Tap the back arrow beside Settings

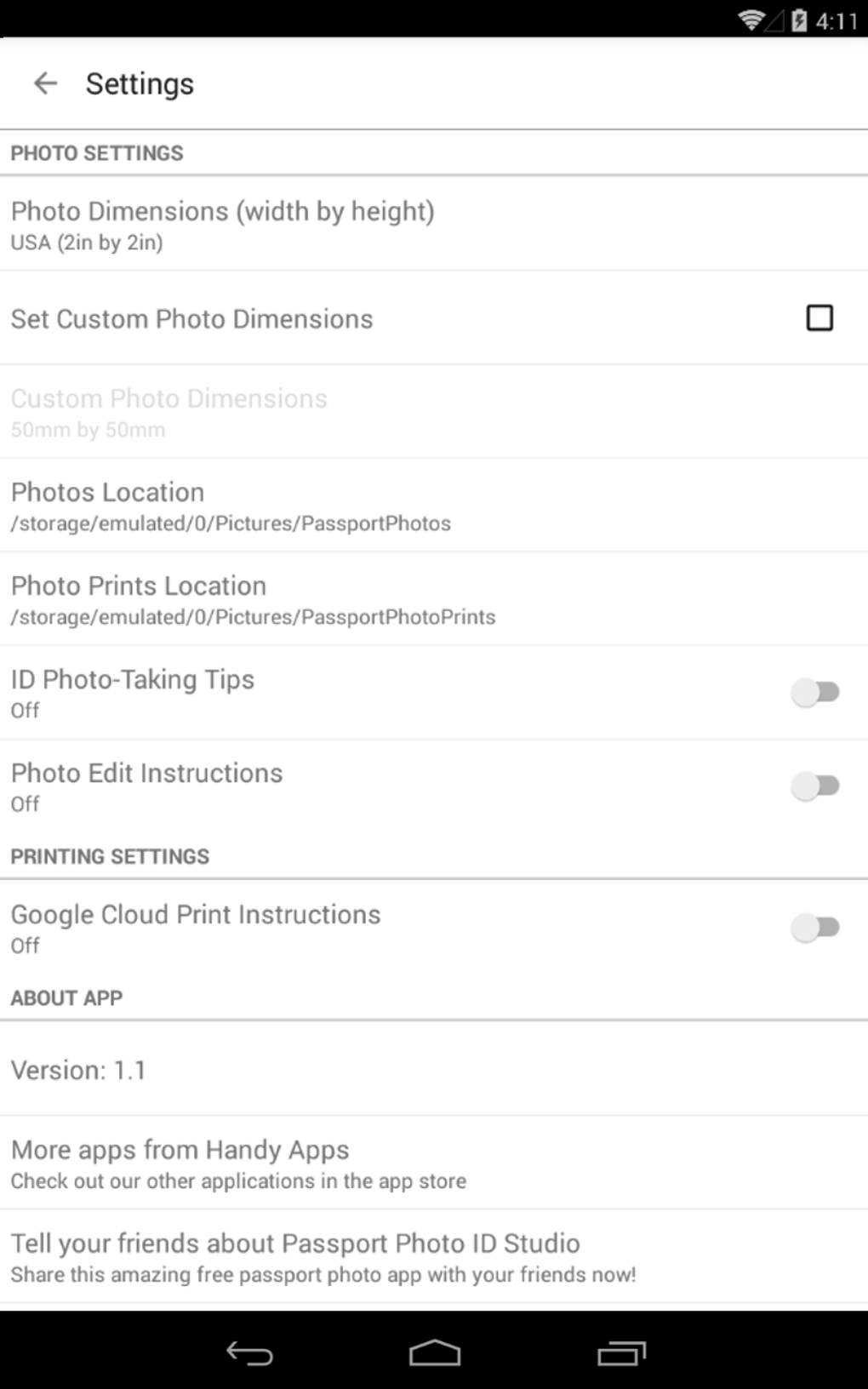point(44,83)
